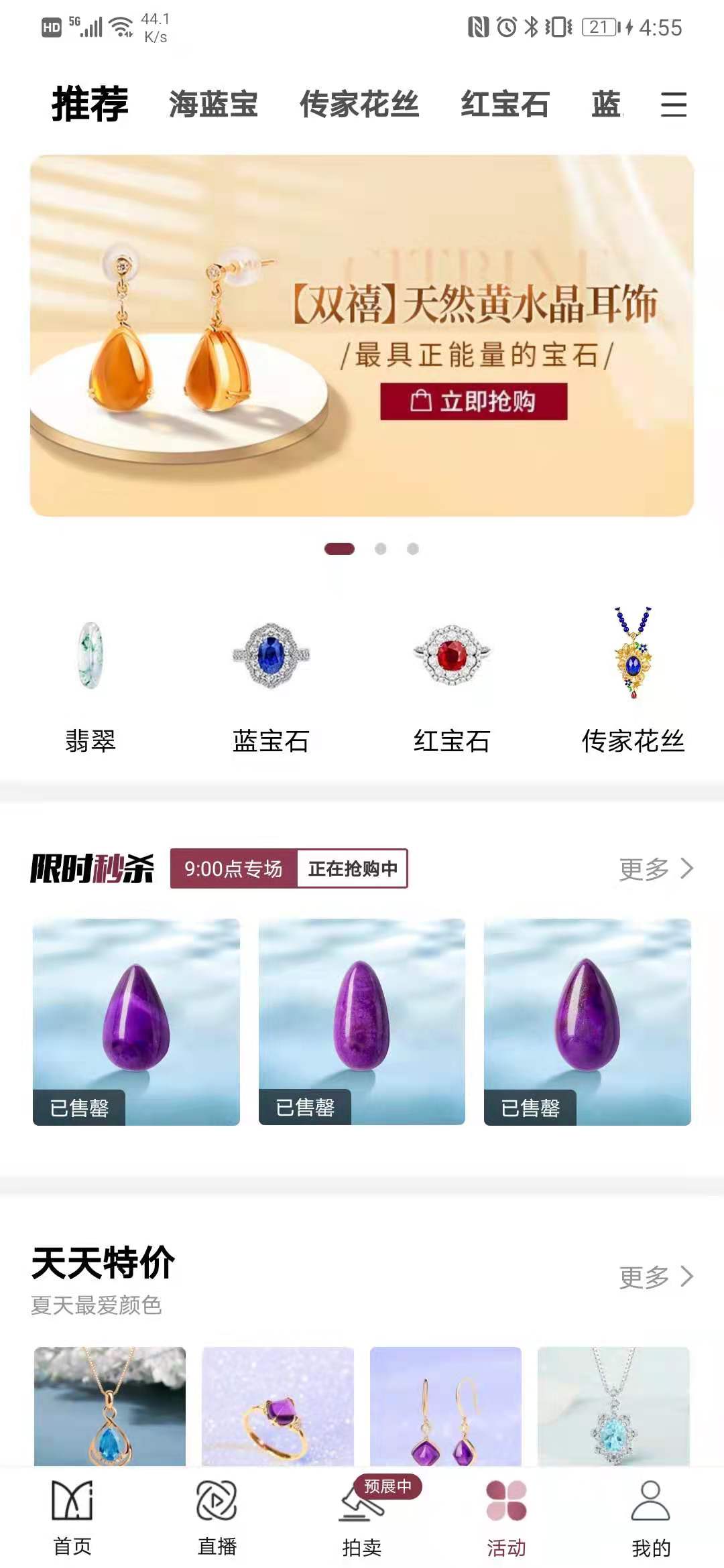Screen dimensions: 724x1568
Task: Switch to the 海蓝宝 top tab
Action: point(213,105)
